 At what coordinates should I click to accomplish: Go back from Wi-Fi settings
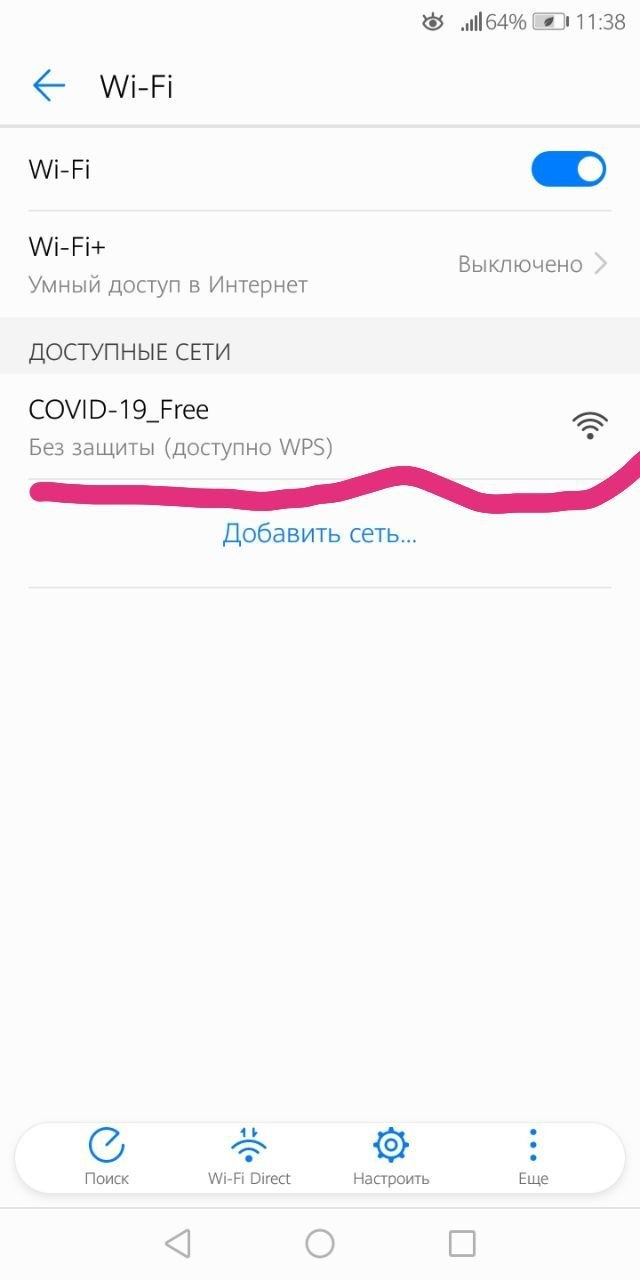(x=48, y=86)
